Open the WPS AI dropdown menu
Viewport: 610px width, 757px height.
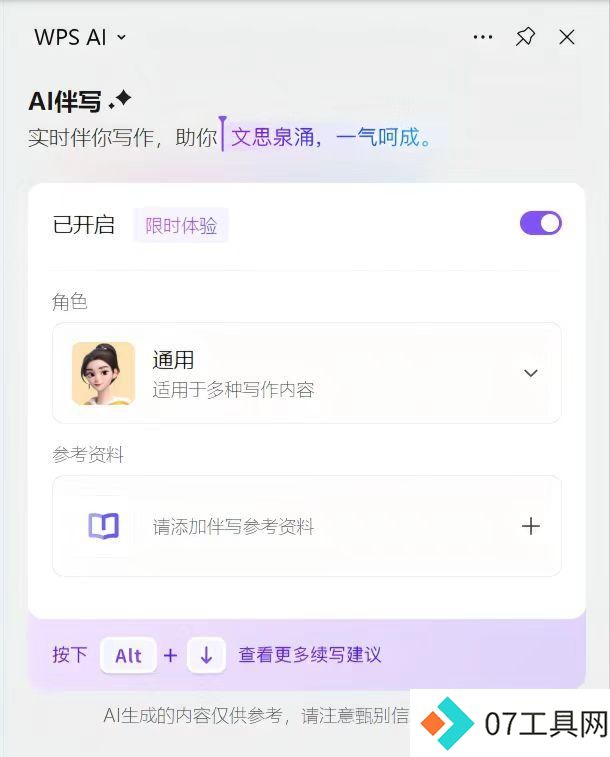tap(81, 37)
